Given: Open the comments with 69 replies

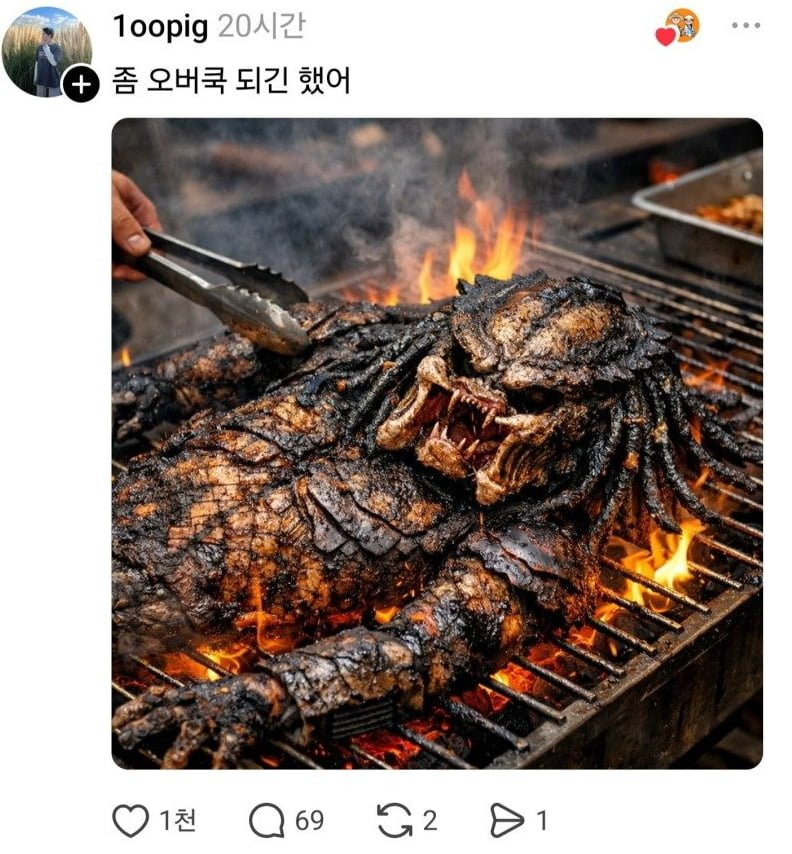Looking at the screenshot, I should pyautogui.click(x=267, y=821).
